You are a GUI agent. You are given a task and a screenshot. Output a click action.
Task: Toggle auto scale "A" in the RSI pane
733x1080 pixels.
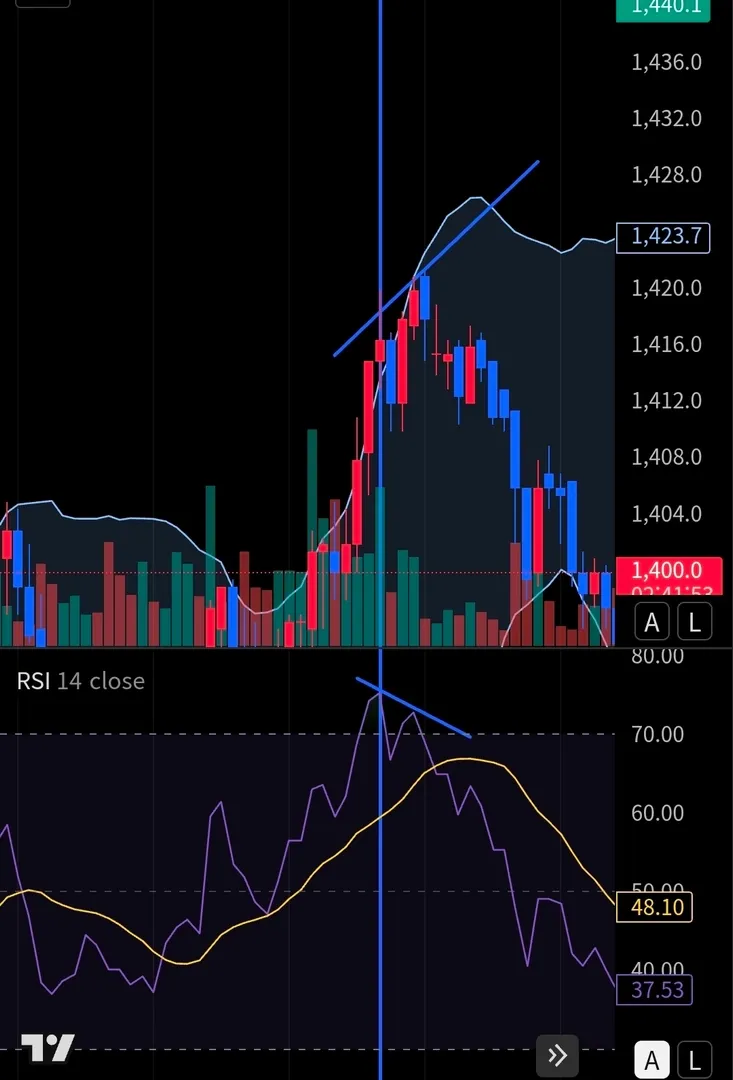coord(652,1058)
